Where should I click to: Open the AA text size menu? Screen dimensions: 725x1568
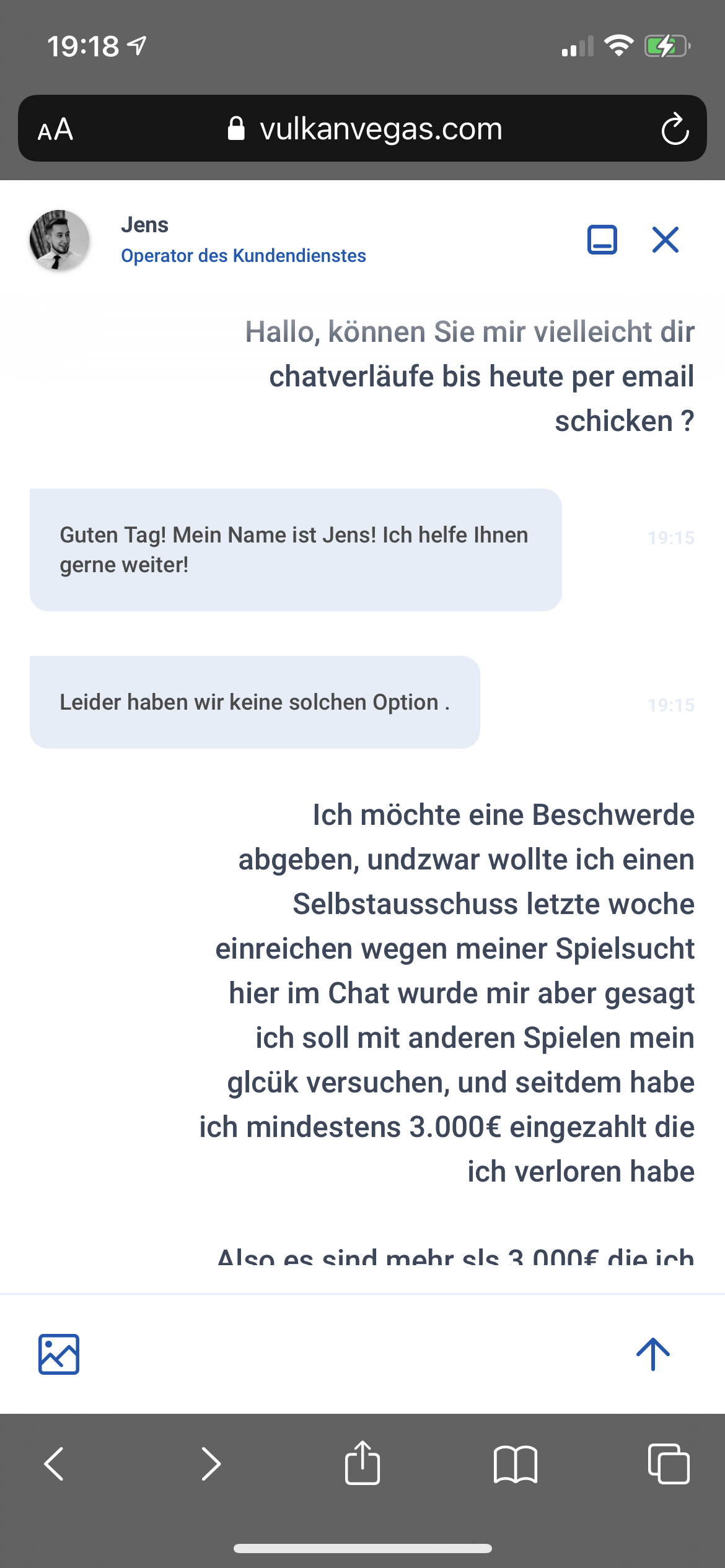pos(56,129)
